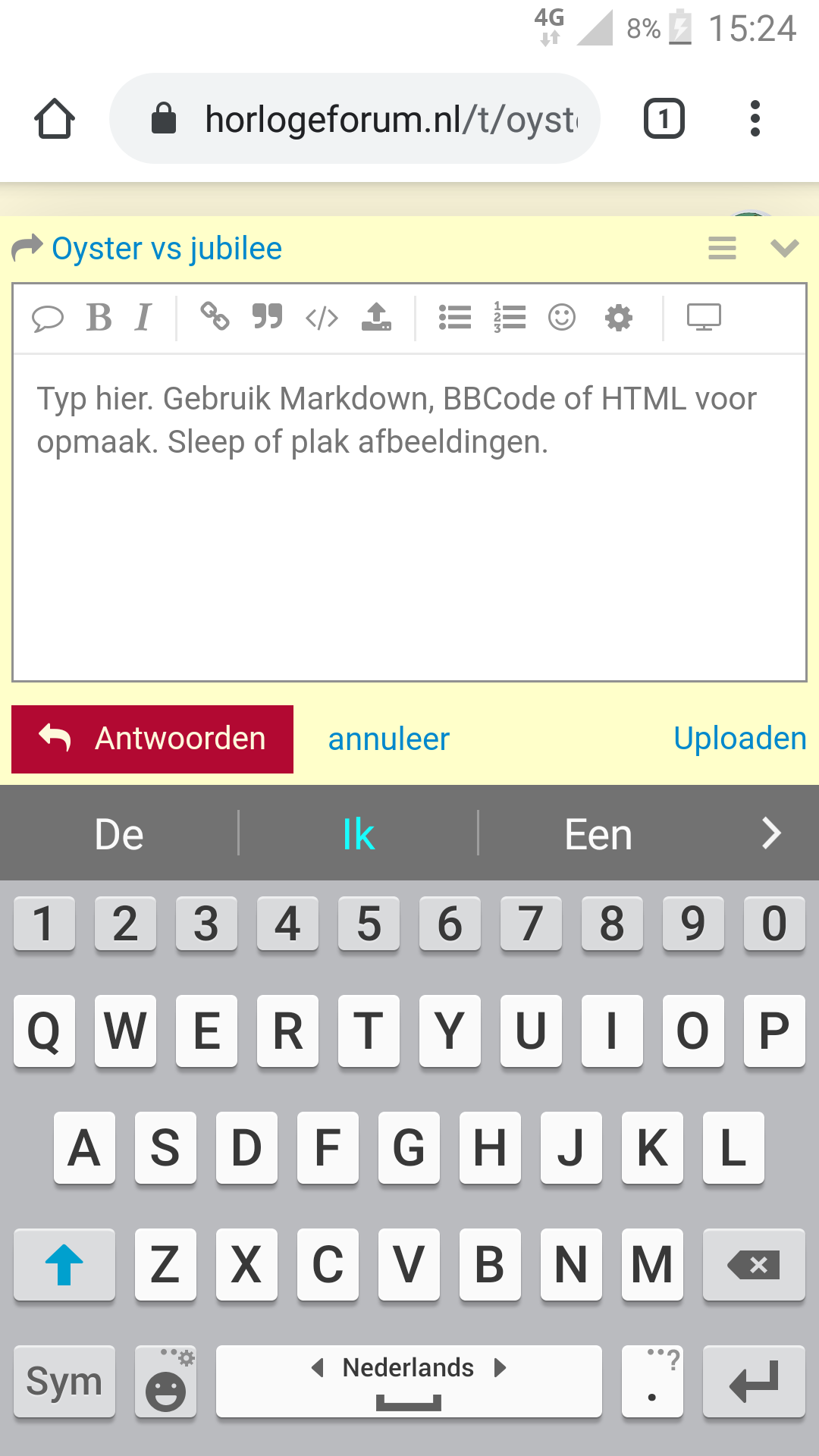This screenshot has width=819, height=1456.
Task: Open the Oyster vs jubilee topic link
Action: pyautogui.click(x=167, y=249)
